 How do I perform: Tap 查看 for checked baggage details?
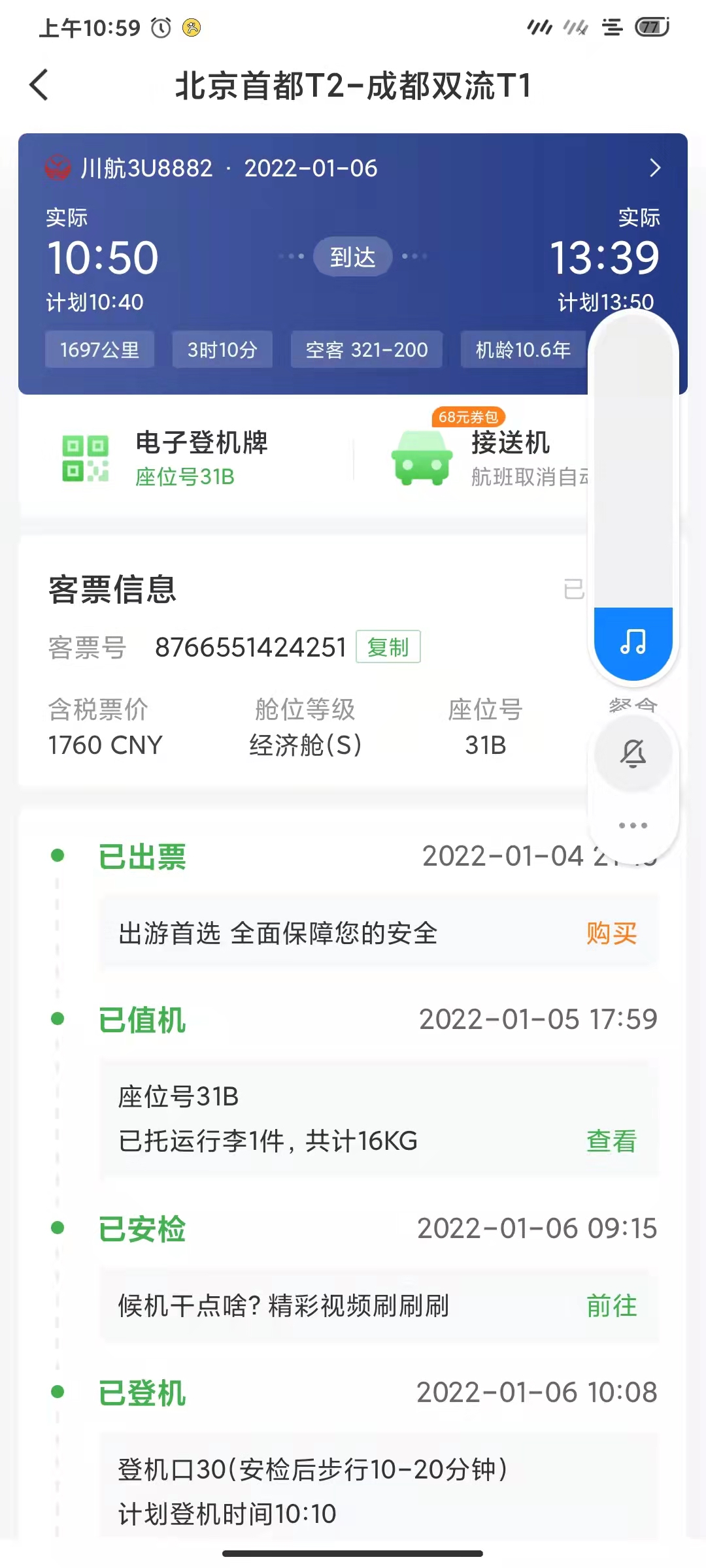click(x=611, y=1141)
